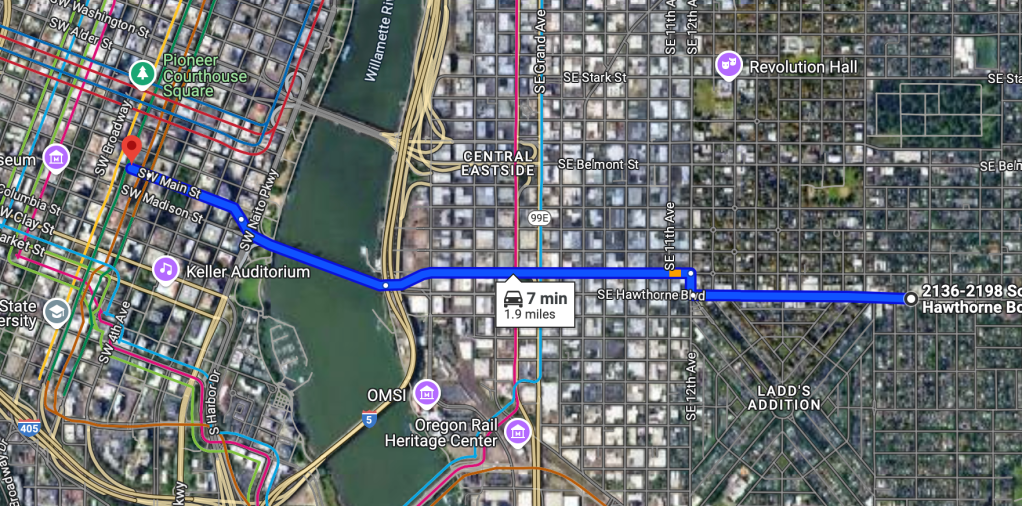Select the Oregon Rail Heritage Center marker
Image resolution: width=1022 pixels, height=506 pixels.
[518, 432]
